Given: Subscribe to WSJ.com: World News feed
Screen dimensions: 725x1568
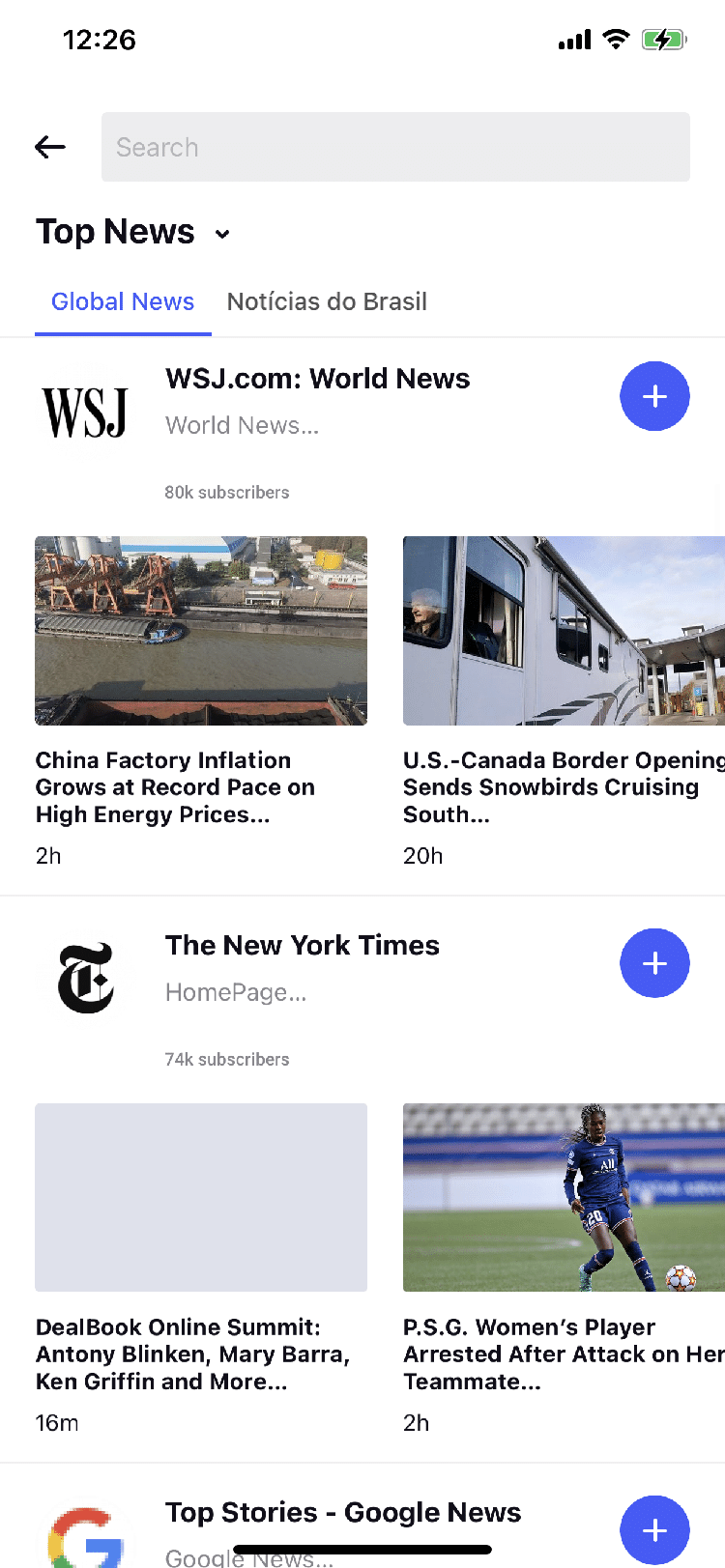Looking at the screenshot, I should coord(654,396).
